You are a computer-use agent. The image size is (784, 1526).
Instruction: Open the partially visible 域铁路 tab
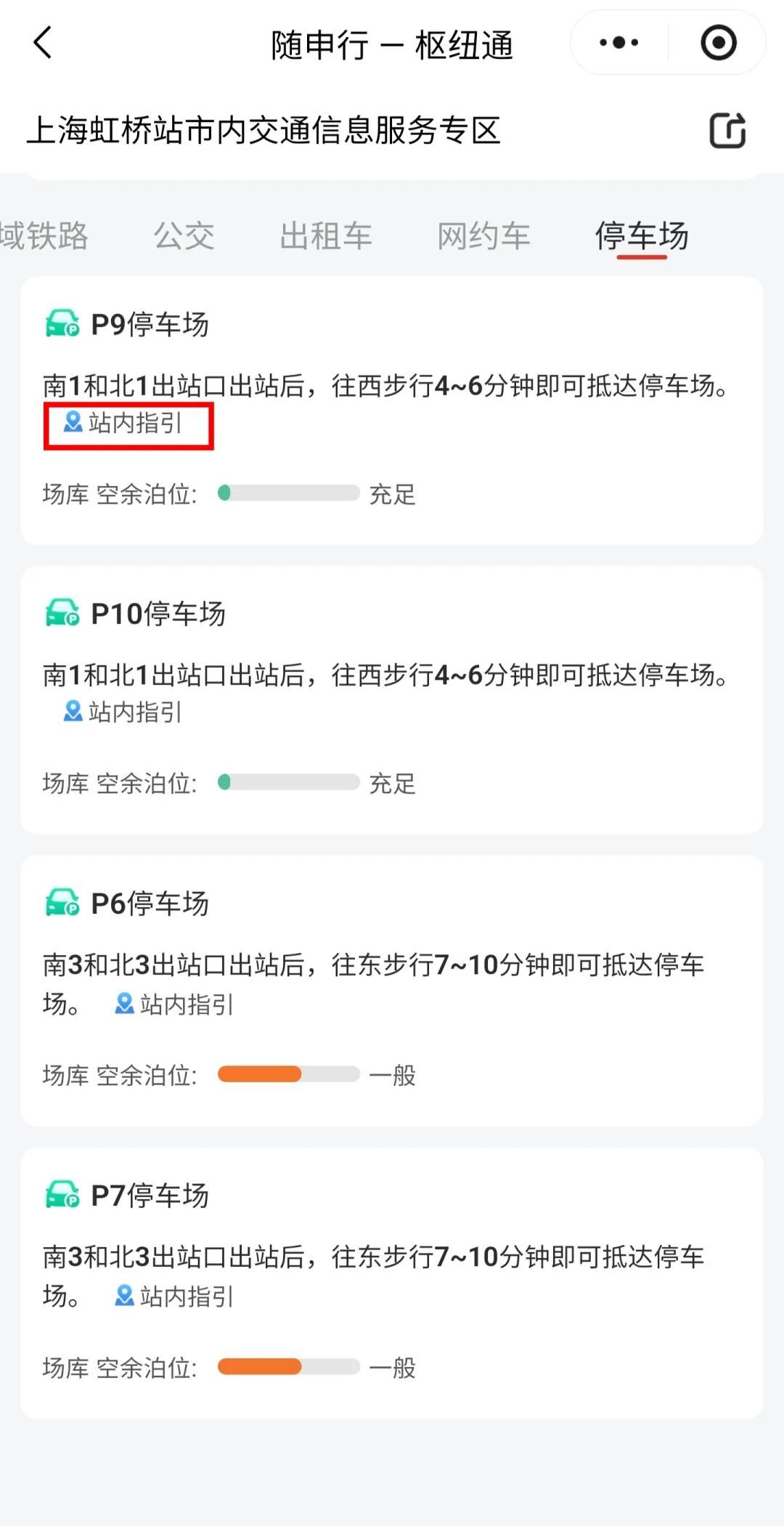[44, 236]
